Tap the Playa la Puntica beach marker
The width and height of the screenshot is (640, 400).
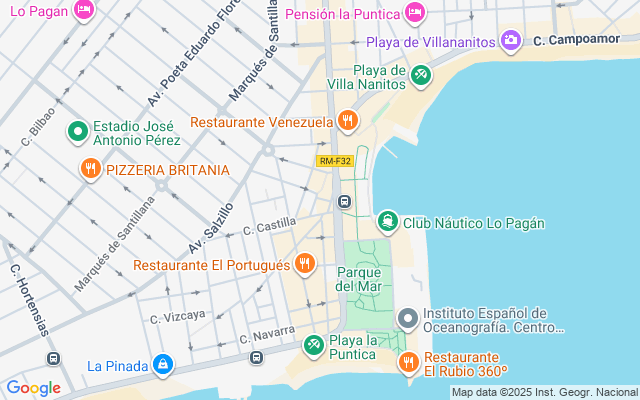[x=314, y=345]
